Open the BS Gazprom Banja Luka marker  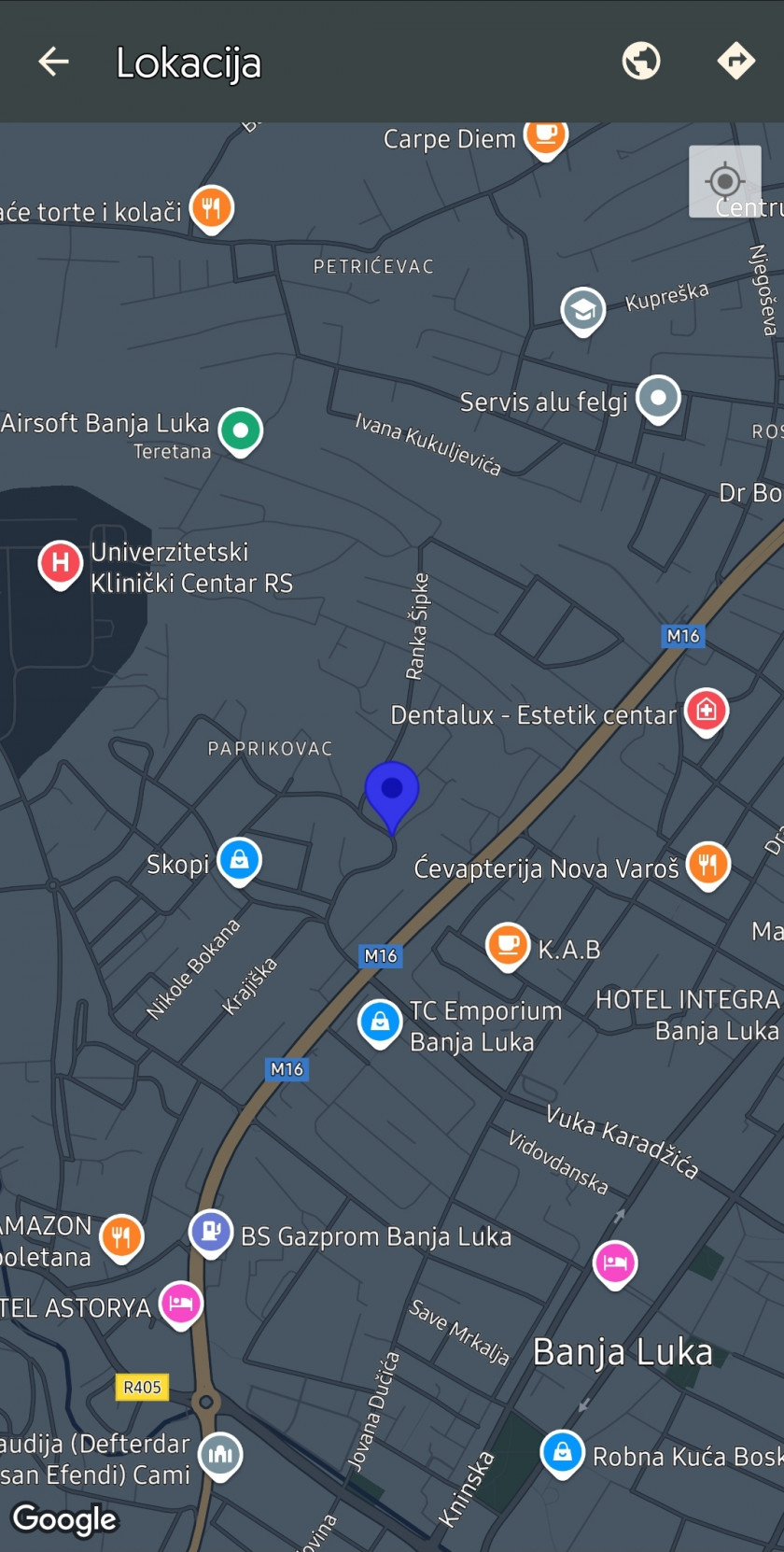pos(211,1233)
